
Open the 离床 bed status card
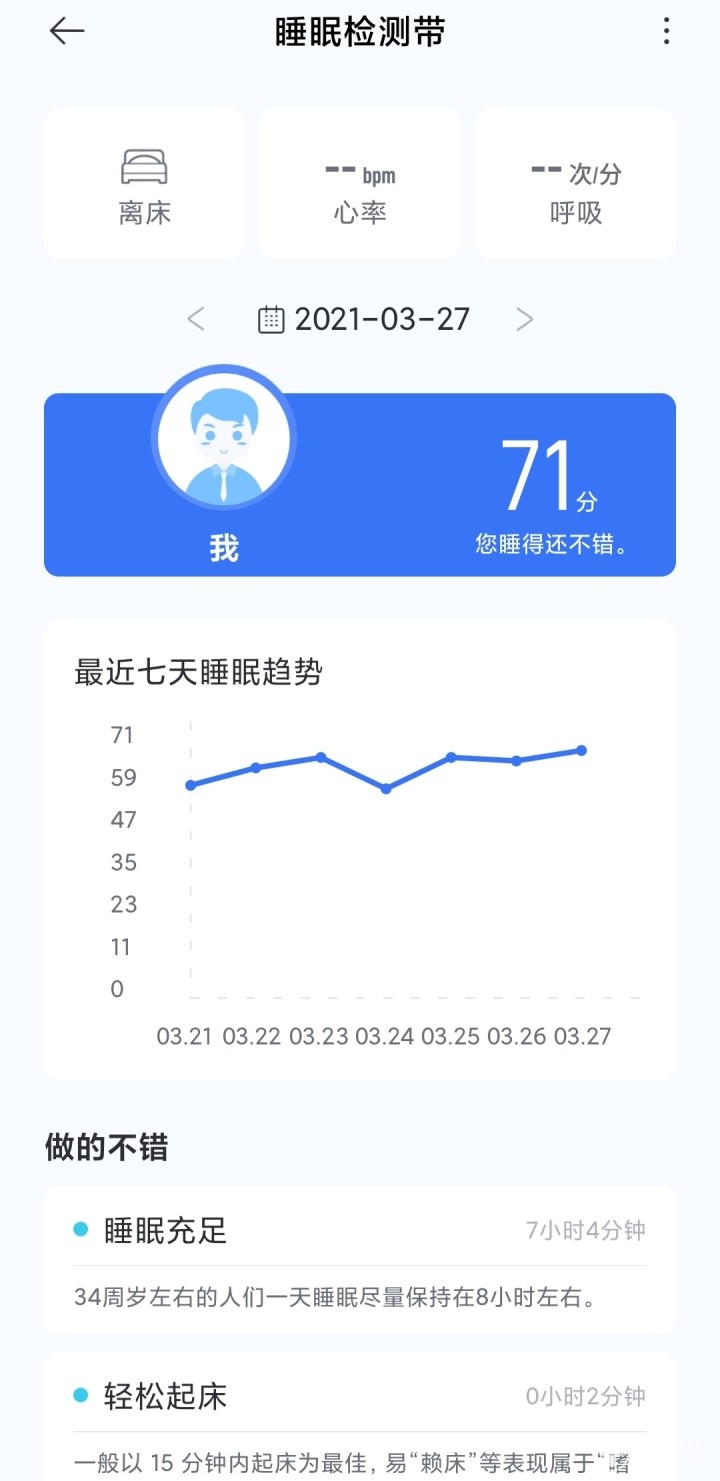tap(144, 184)
